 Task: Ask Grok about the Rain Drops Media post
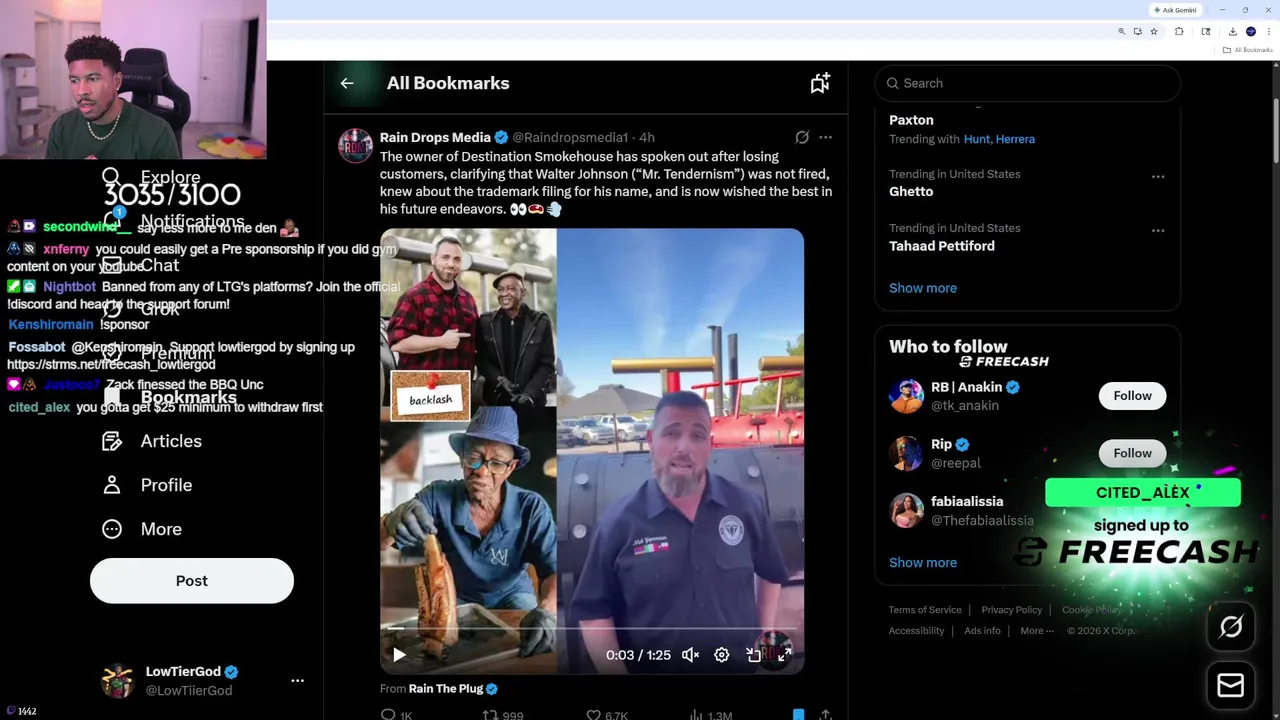802,137
